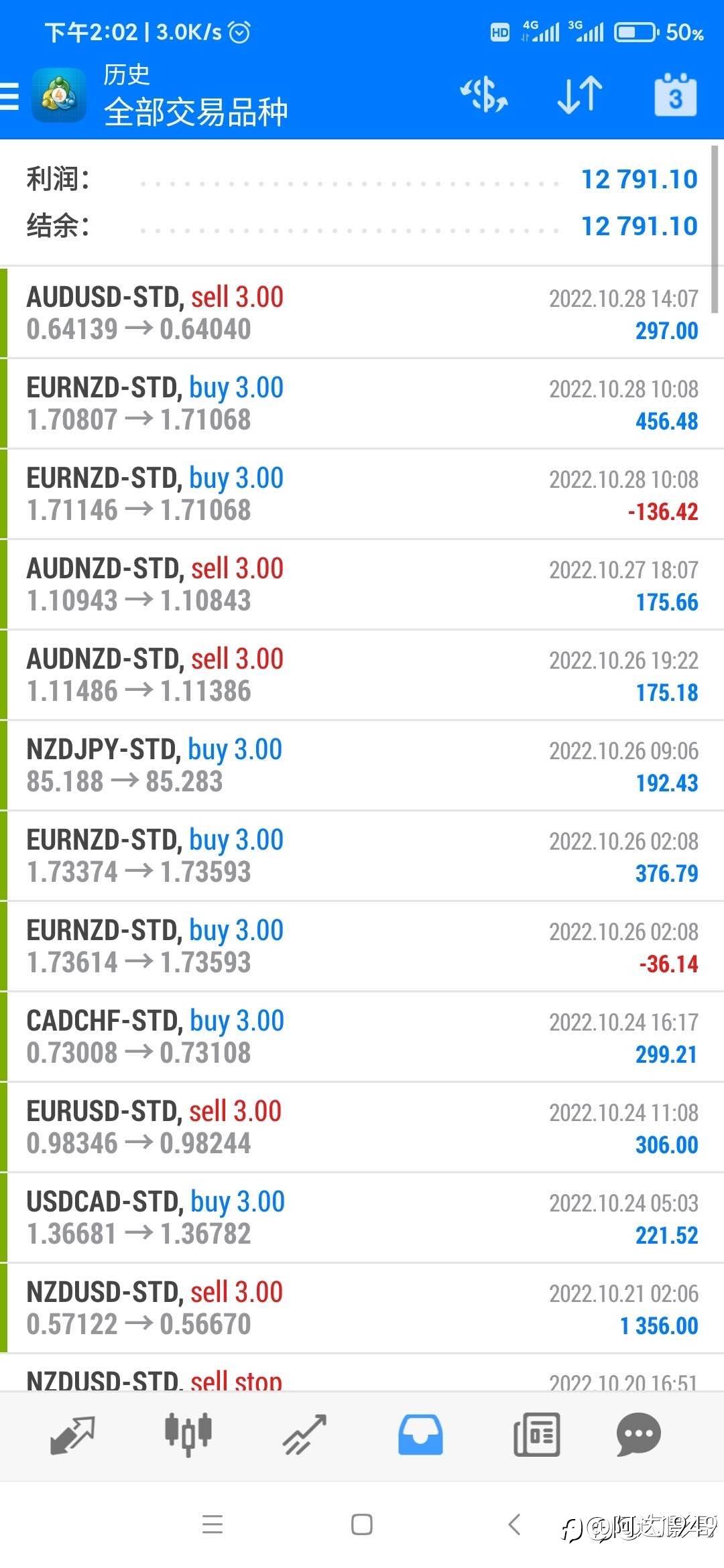The image size is (724, 1568).
Task: Open the Messages chat tab
Action: click(x=638, y=1435)
